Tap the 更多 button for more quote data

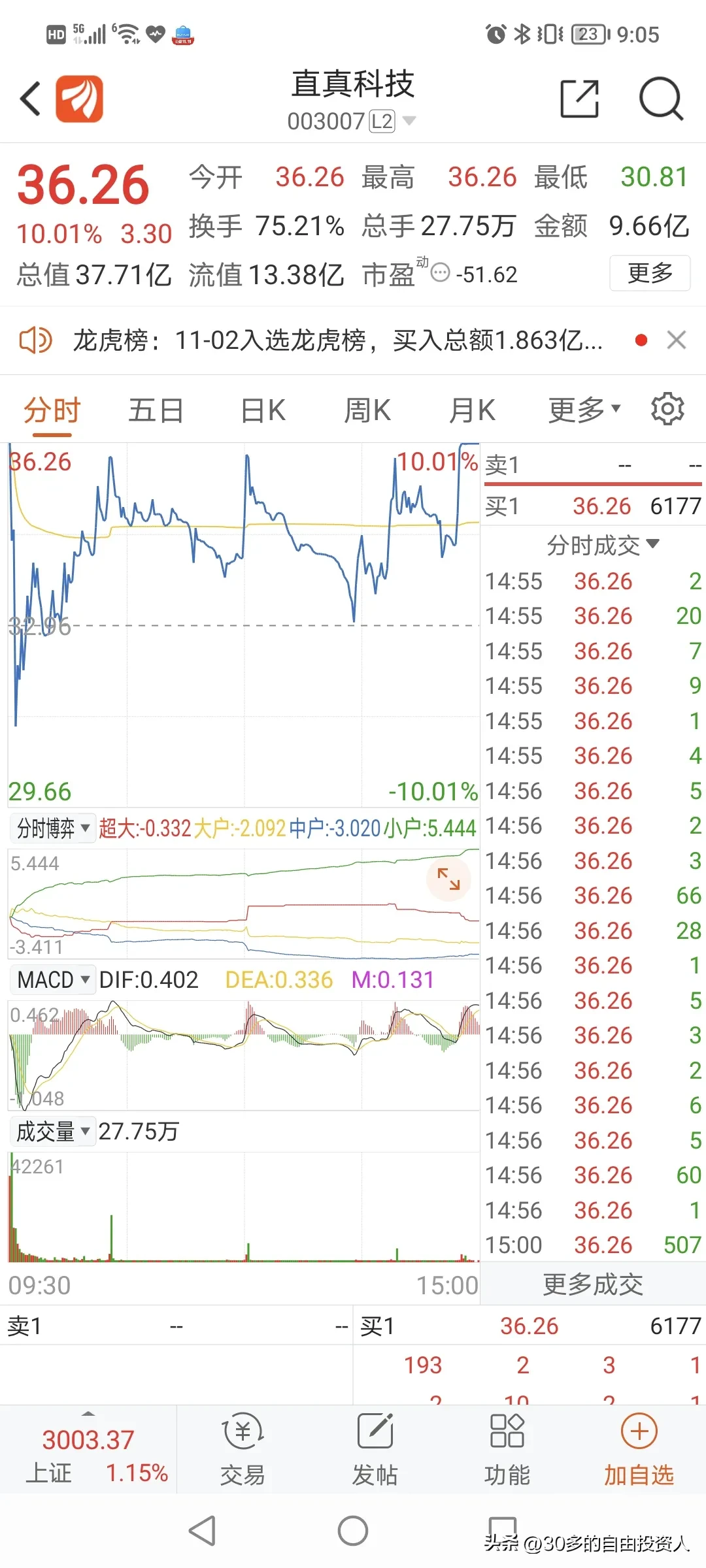tap(650, 273)
